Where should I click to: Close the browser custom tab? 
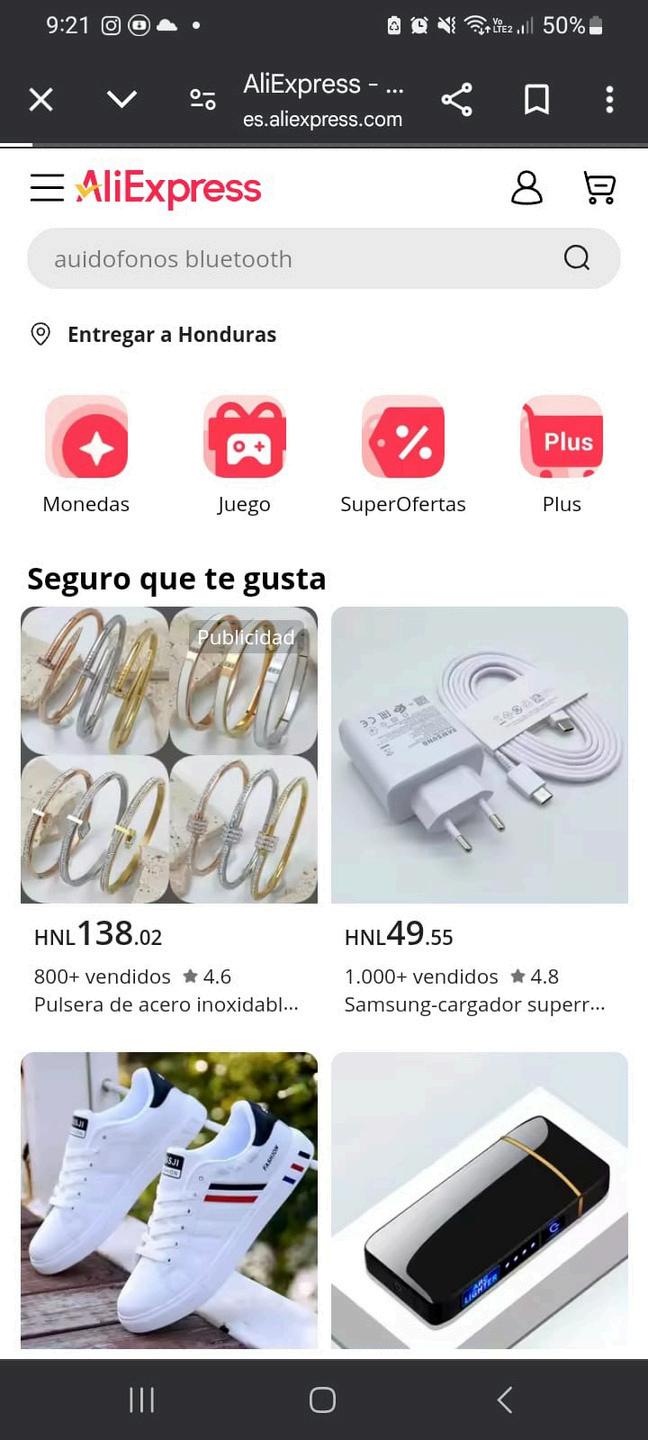pyautogui.click(x=41, y=99)
